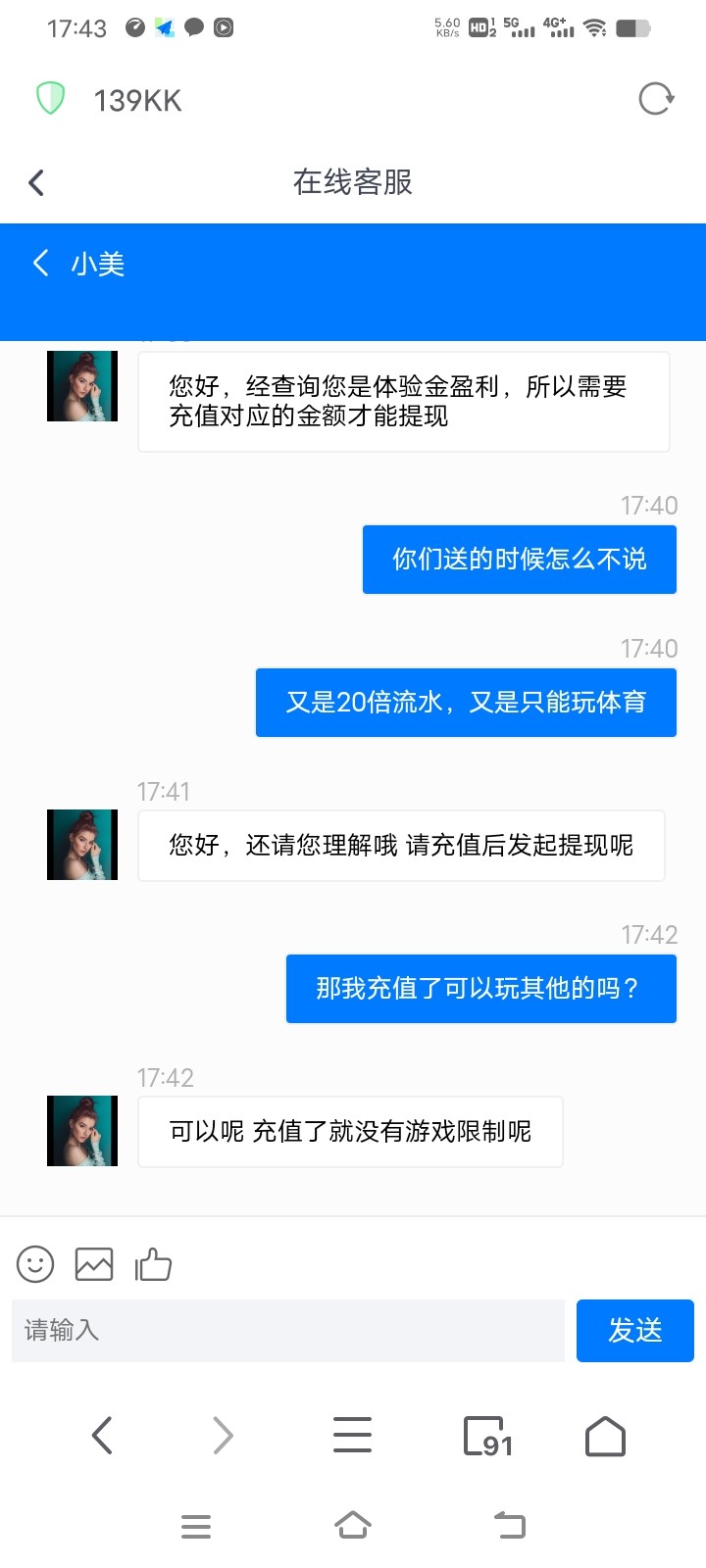This screenshot has height=1568, width=706.
Task: Tap the thumbs-up rating icon
Action: point(154,1263)
